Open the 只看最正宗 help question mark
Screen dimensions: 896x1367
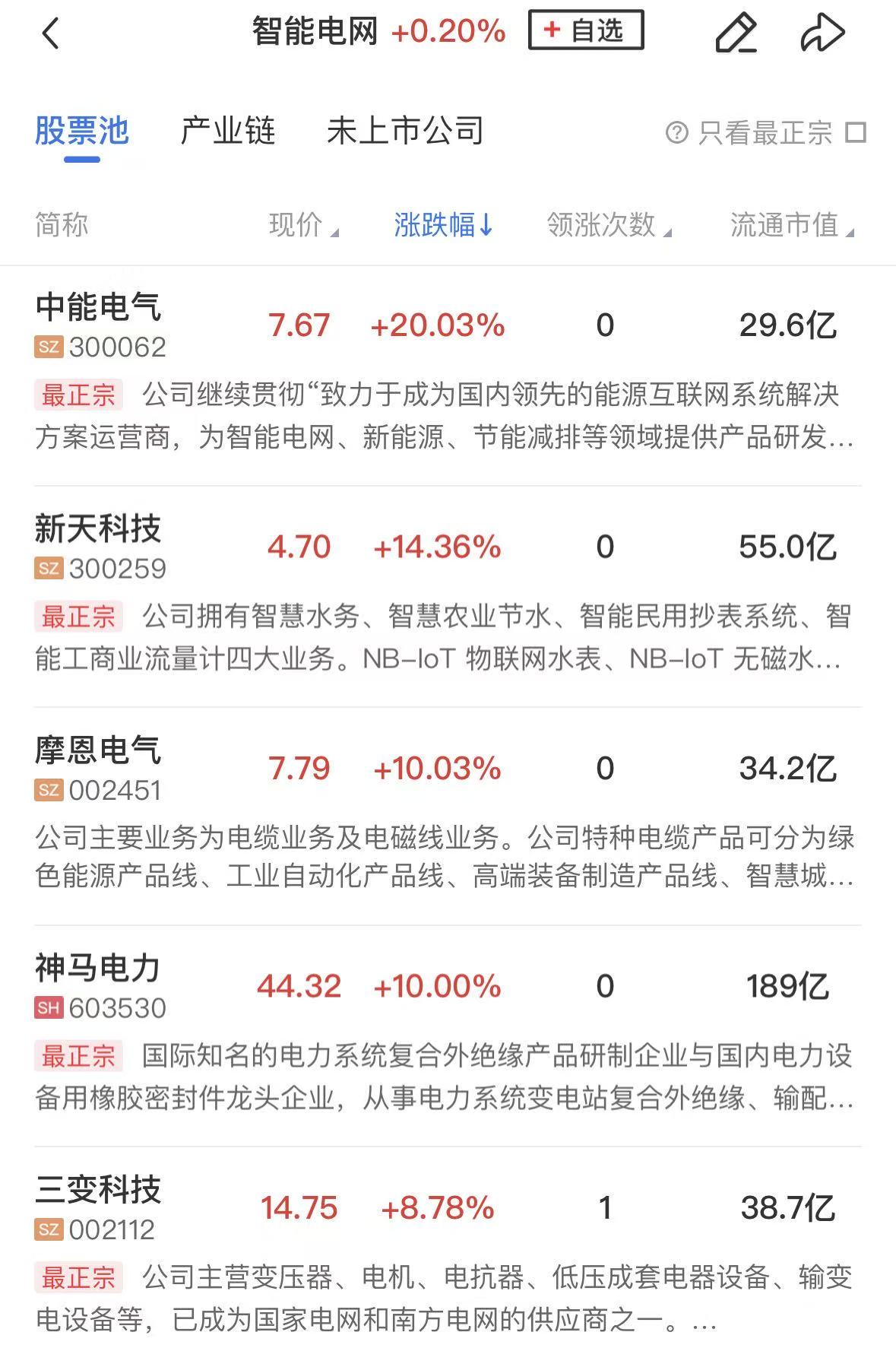675,132
